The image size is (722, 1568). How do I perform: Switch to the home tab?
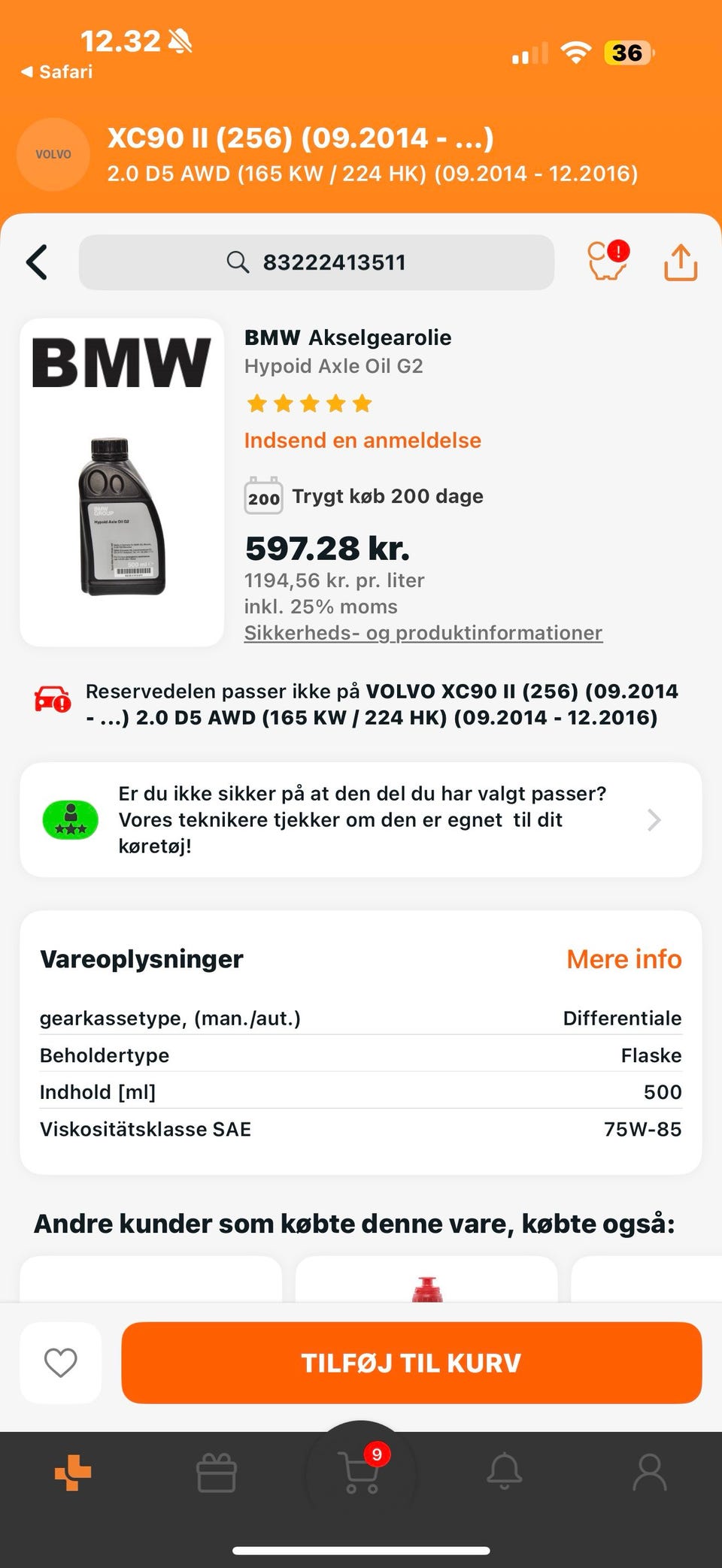[73, 1473]
